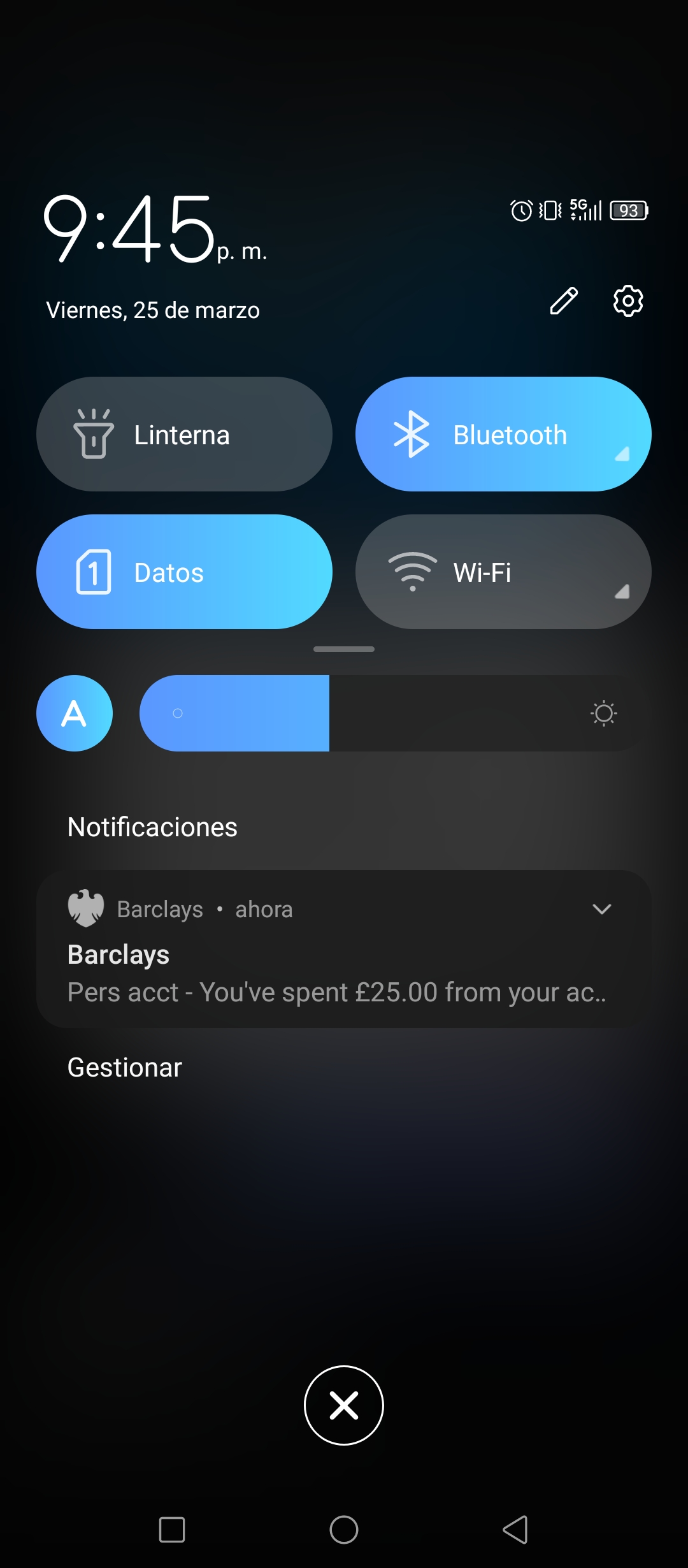This screenshot has height=1568, width=688.
Task: Disable Bluetooth
Action: click(503, 434)
